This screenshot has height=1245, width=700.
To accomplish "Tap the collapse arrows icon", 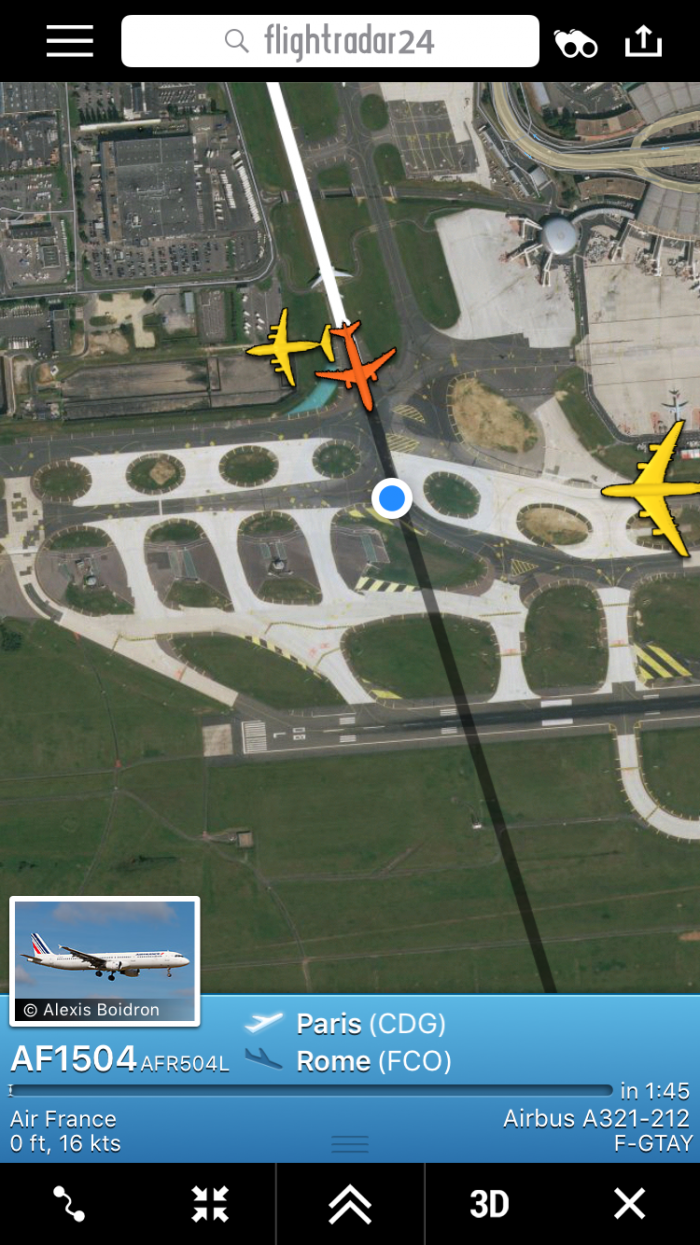I will click(210, 1203).
